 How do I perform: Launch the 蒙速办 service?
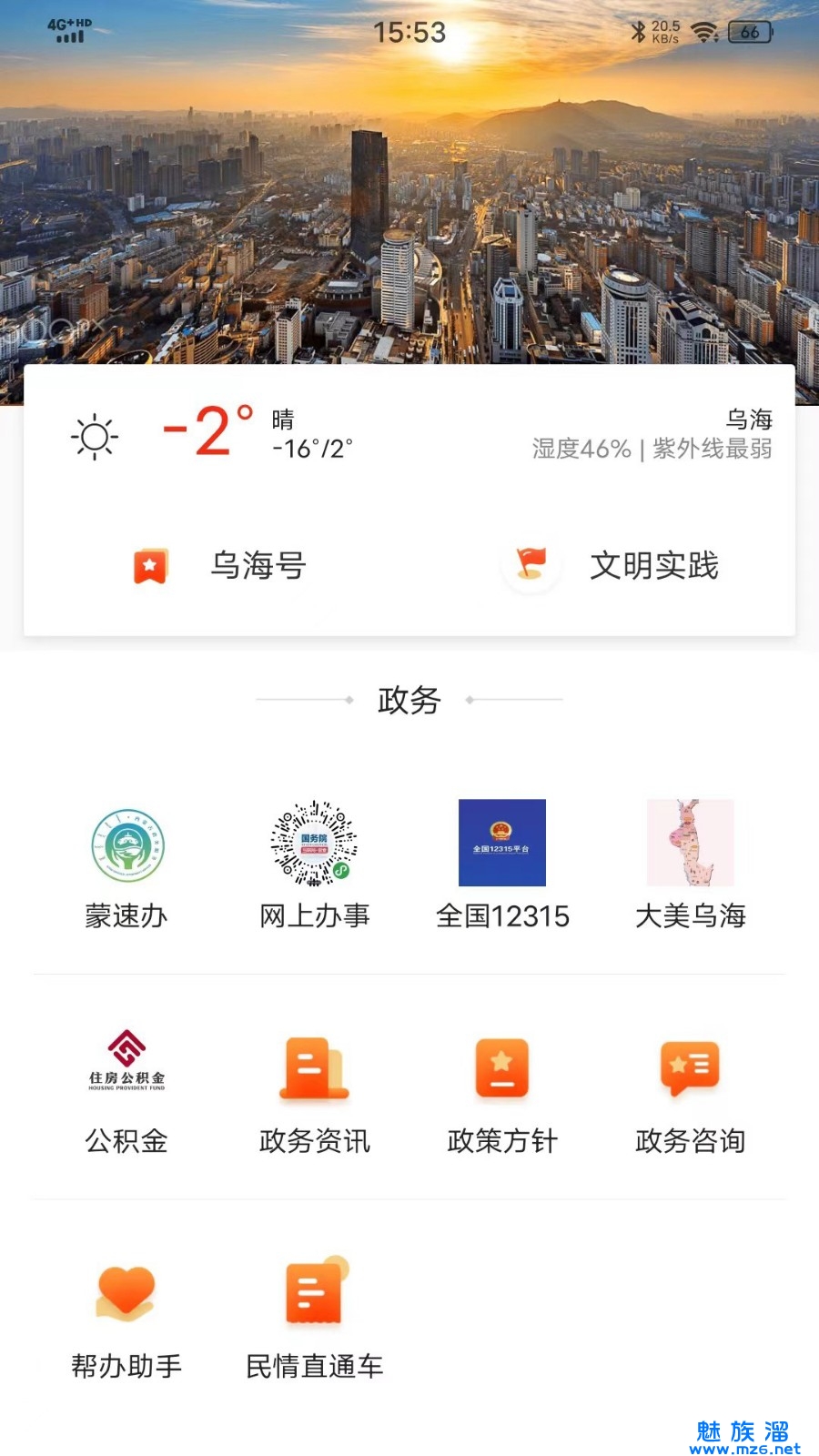(127, 864)
